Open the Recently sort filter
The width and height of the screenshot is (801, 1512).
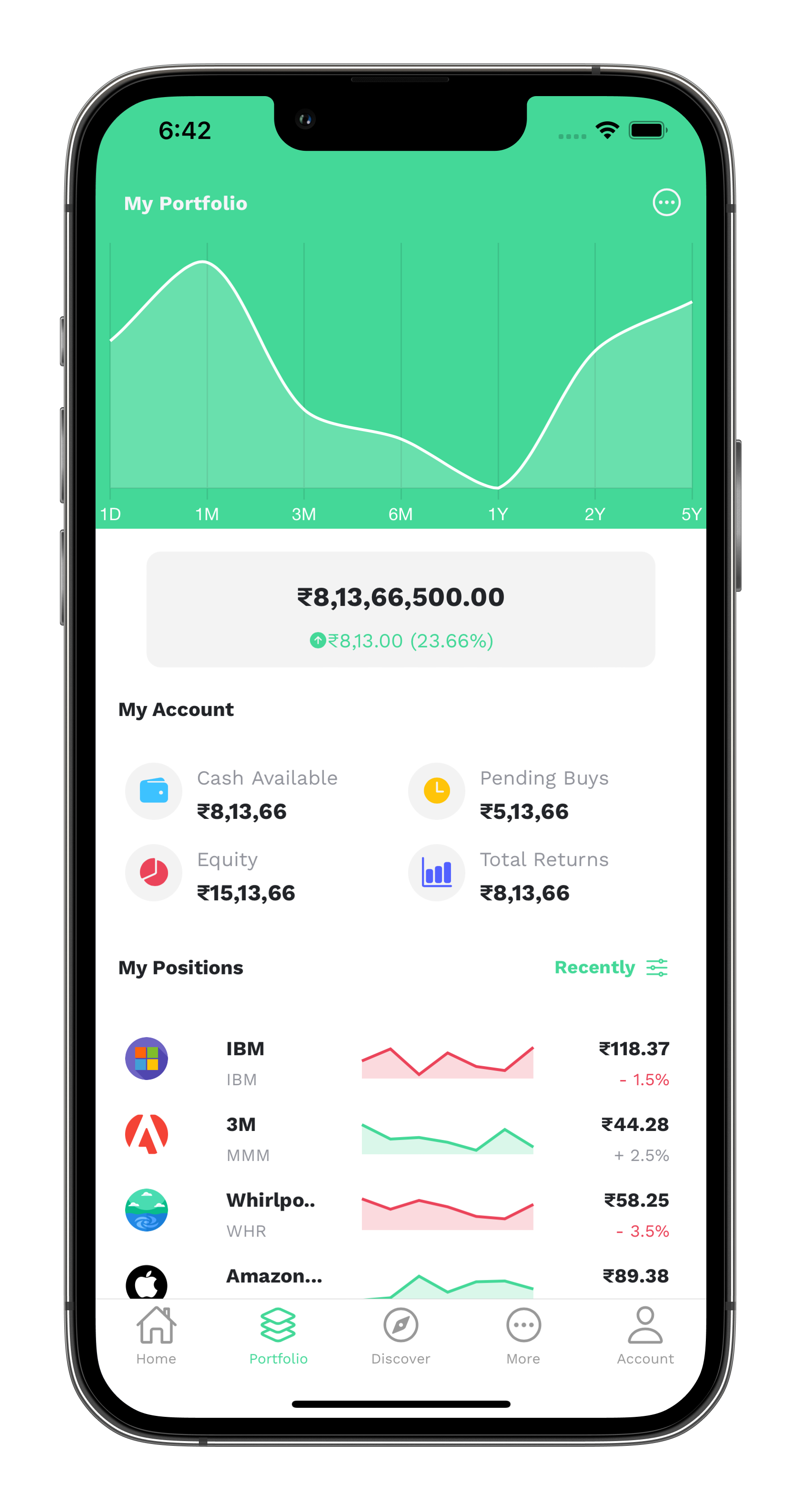pos(611,967)
